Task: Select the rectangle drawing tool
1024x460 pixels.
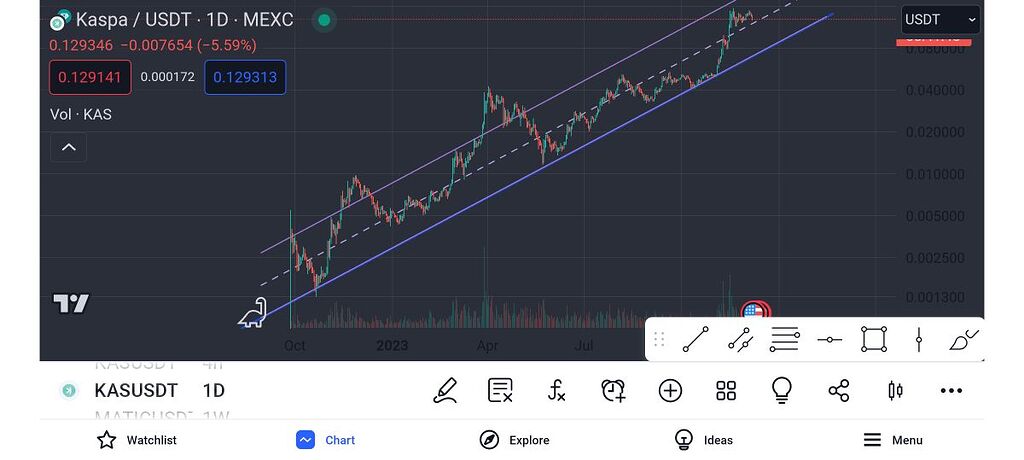Action: point(874,340)
